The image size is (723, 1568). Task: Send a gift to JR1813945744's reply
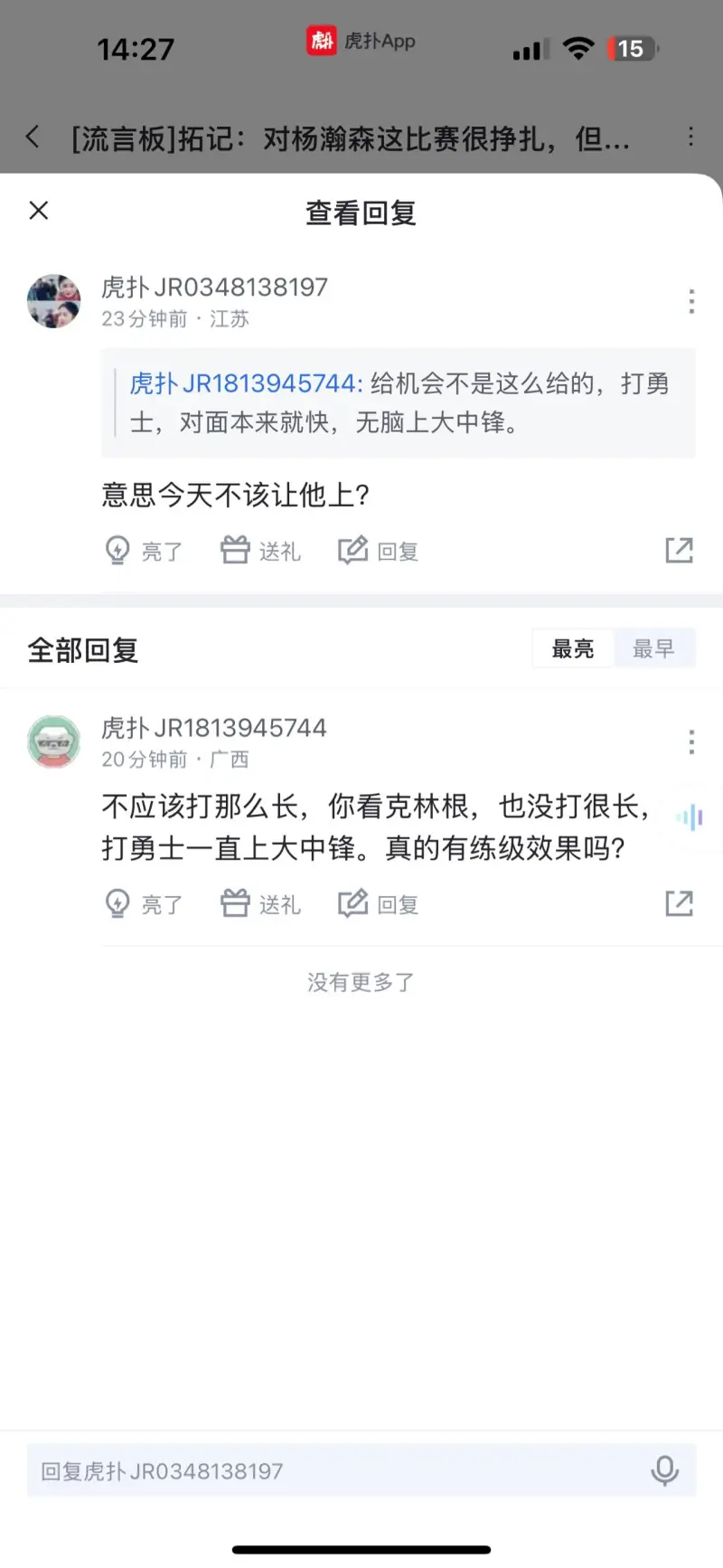pyautogui.click(x=261, y=904)
